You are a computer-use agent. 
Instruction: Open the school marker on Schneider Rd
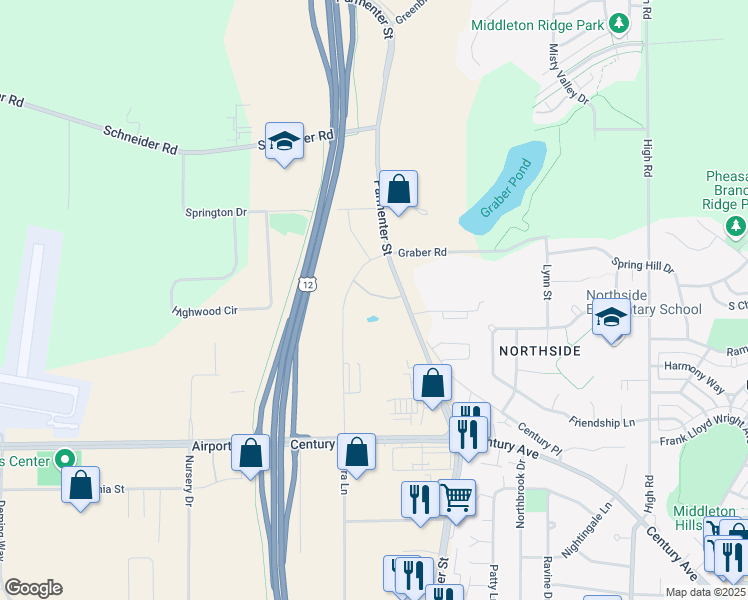coord(284,144)
